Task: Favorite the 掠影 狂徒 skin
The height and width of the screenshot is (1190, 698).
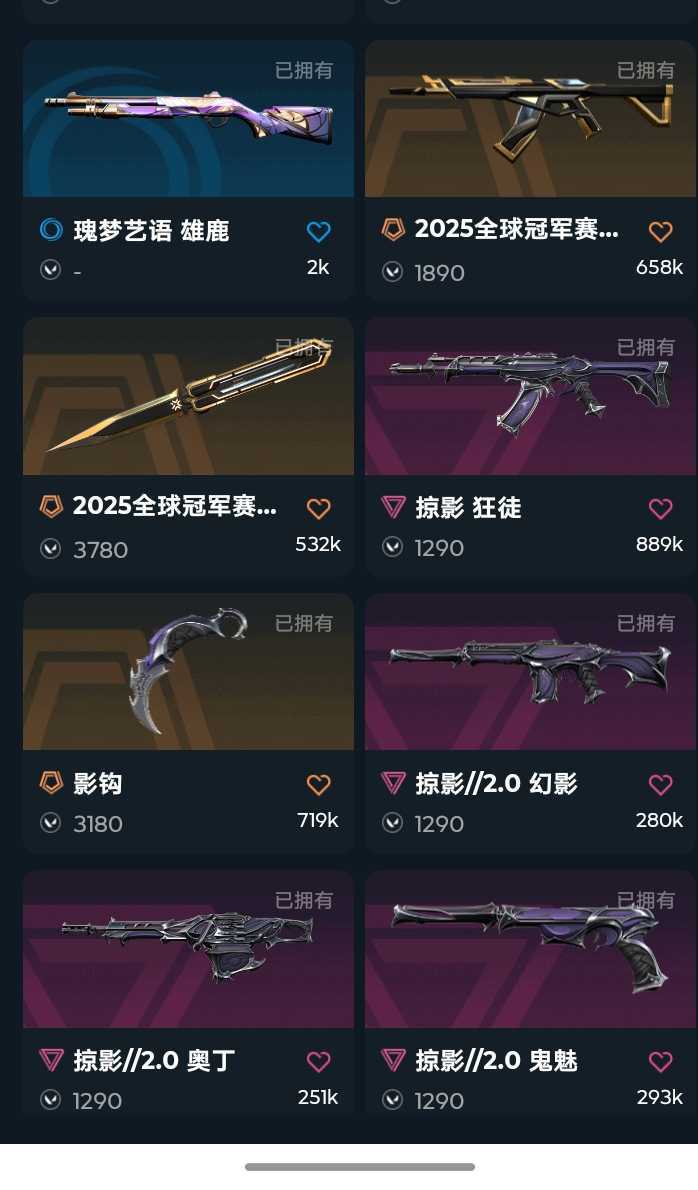Action: [x=660, y=508]
